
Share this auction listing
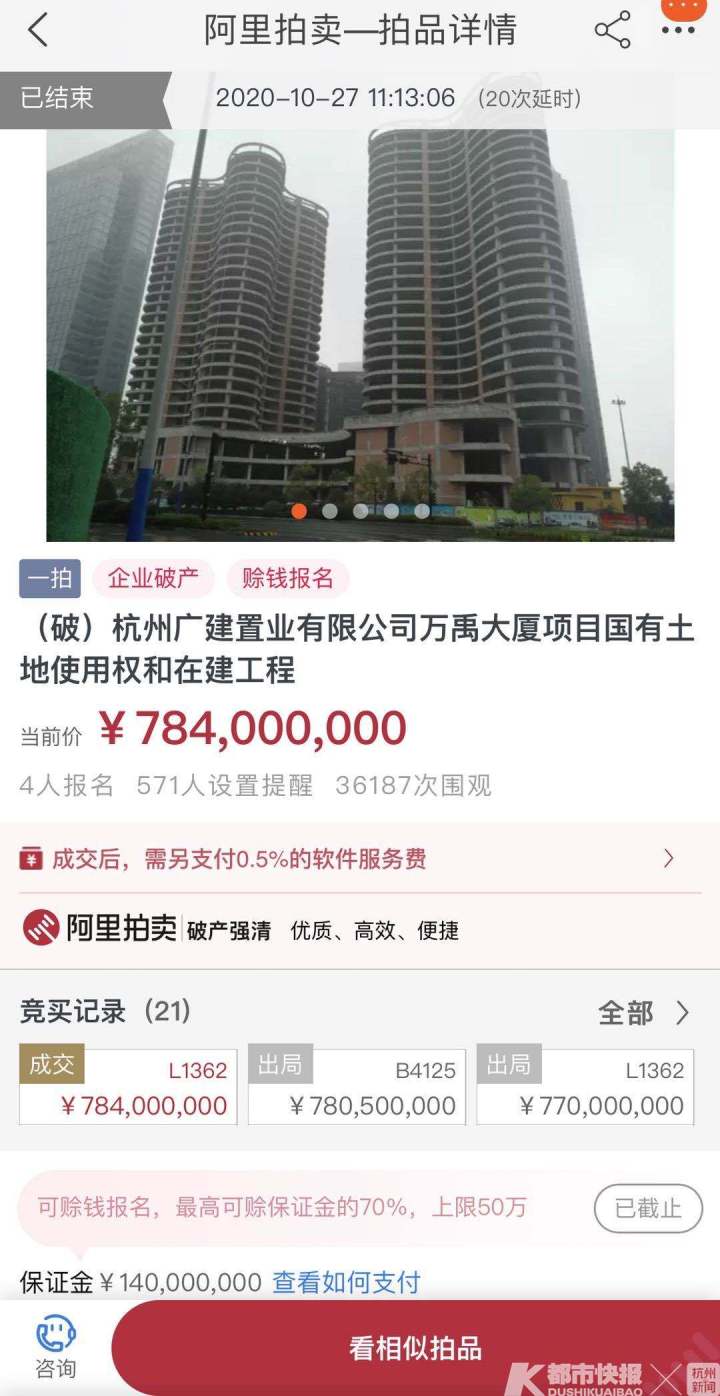click(612, 31)
